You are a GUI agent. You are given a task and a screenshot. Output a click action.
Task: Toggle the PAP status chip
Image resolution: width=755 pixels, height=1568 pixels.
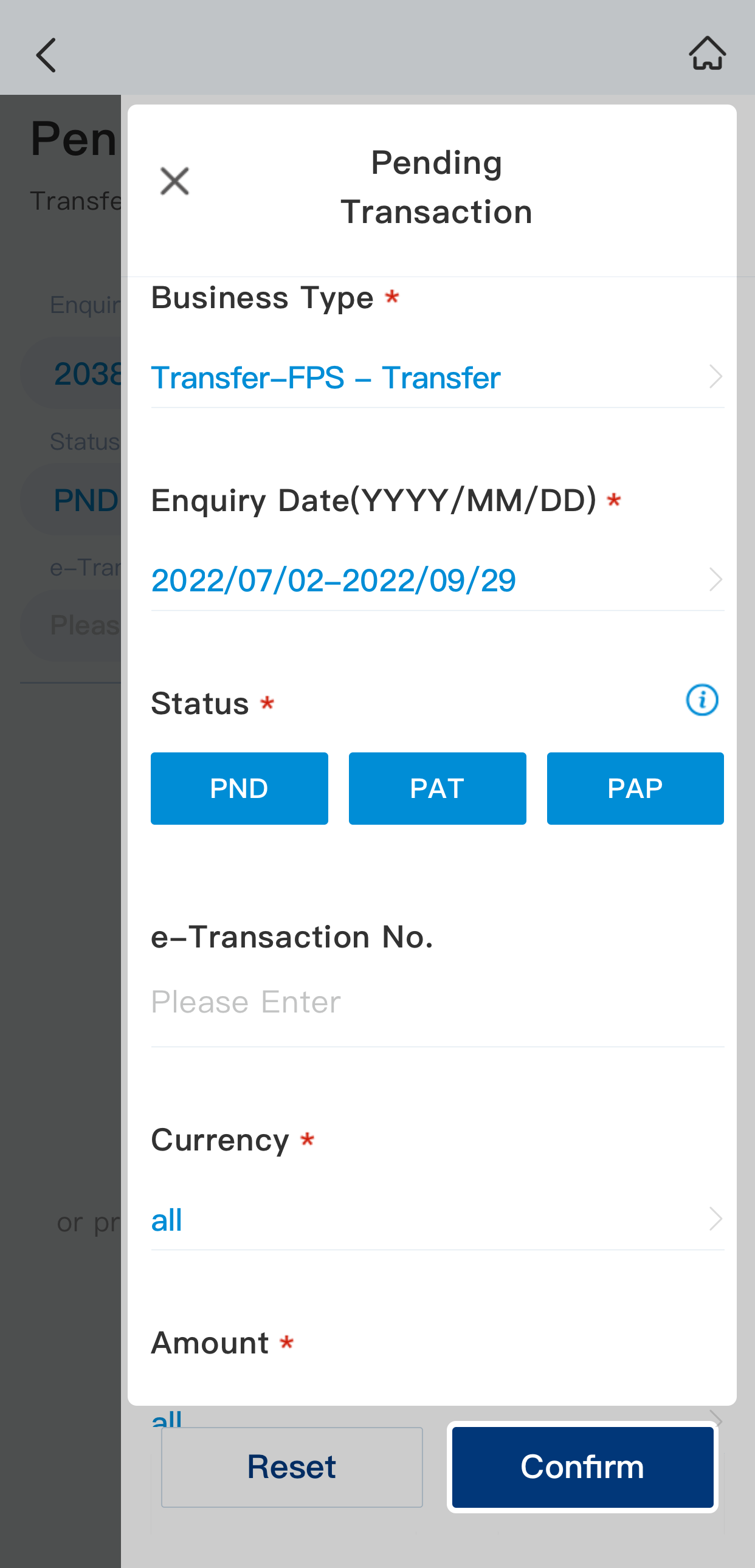pos(635,788)
